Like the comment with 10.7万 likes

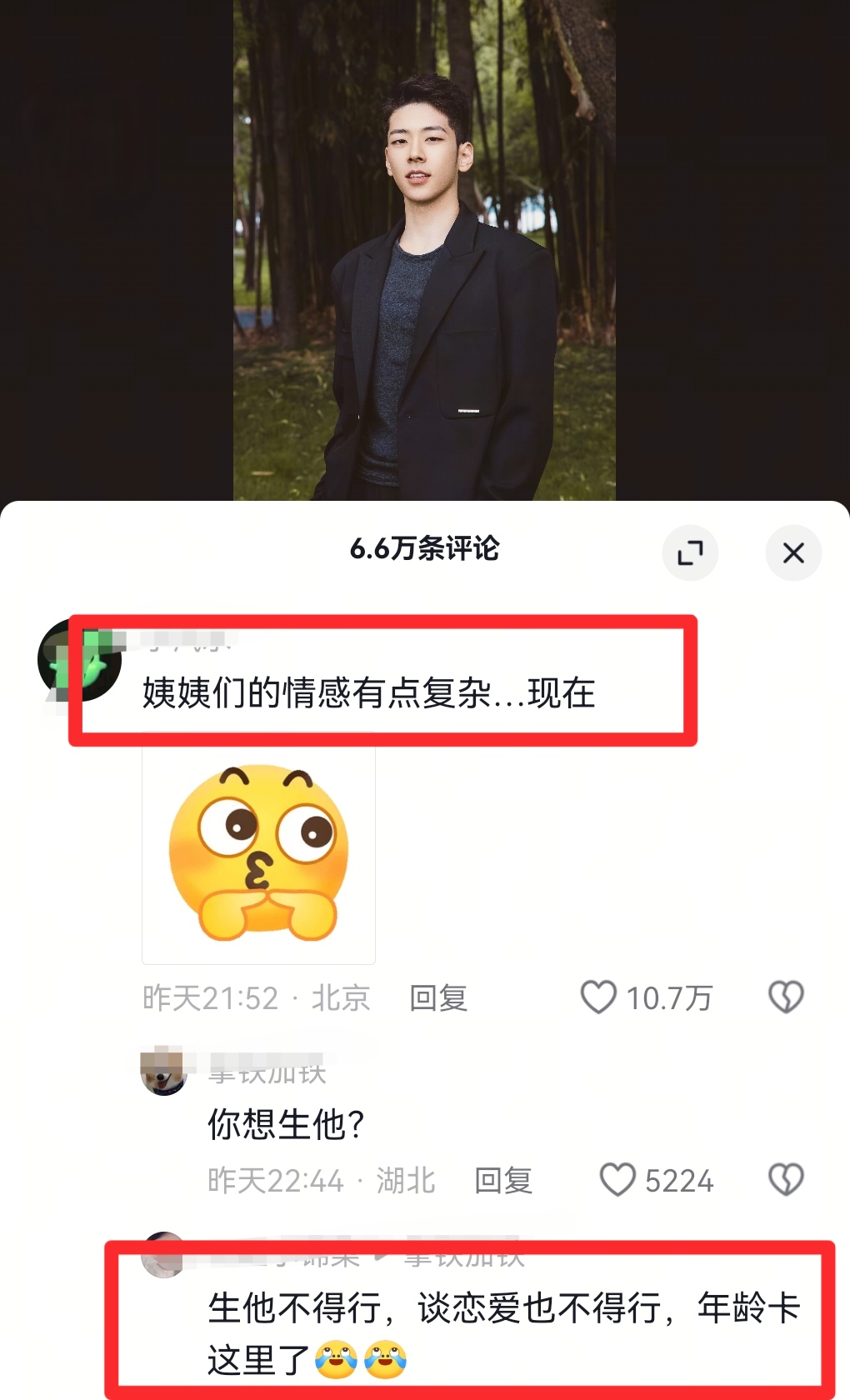pyautogui.click(x=598, y=997)
